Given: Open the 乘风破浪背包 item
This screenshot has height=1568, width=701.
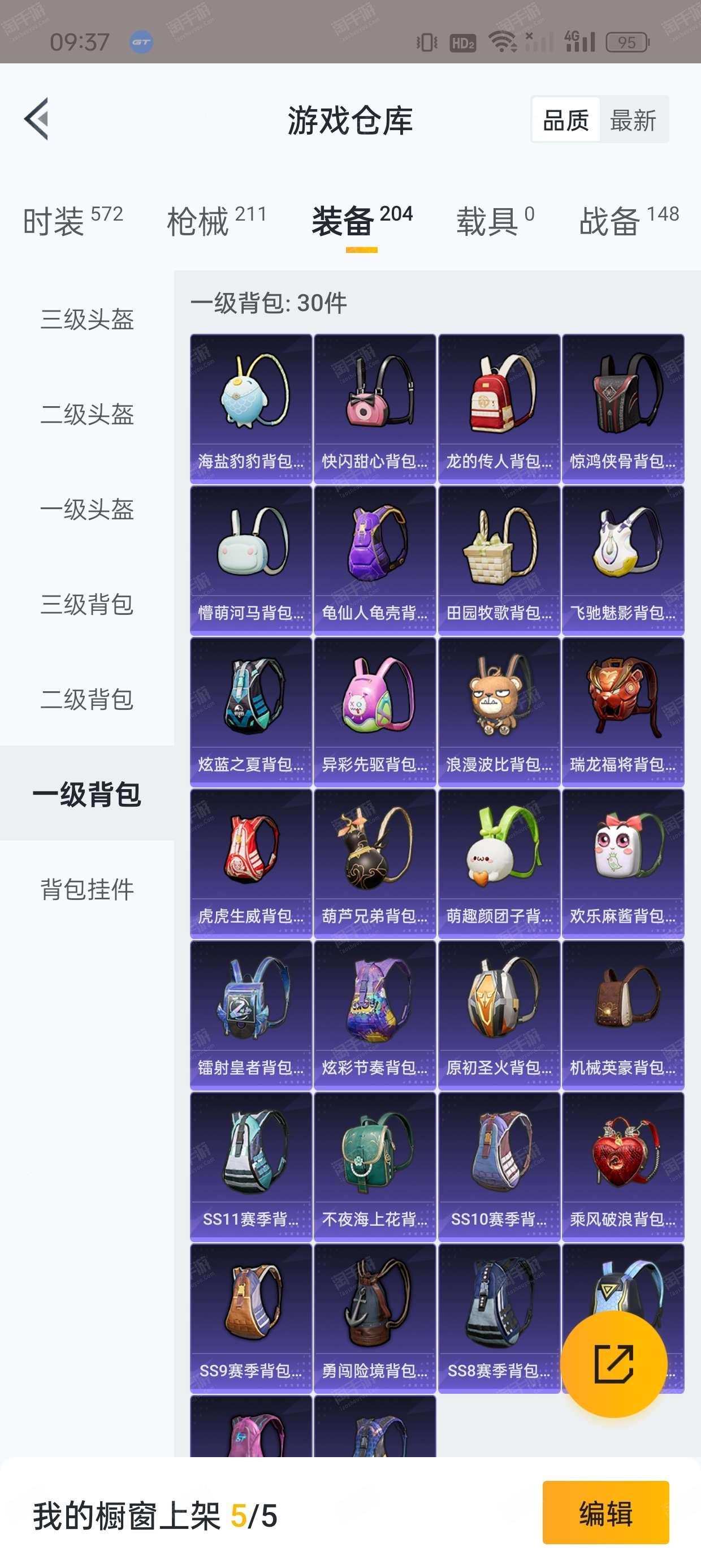Looking at the screenshot, I should click(623, 1166).
